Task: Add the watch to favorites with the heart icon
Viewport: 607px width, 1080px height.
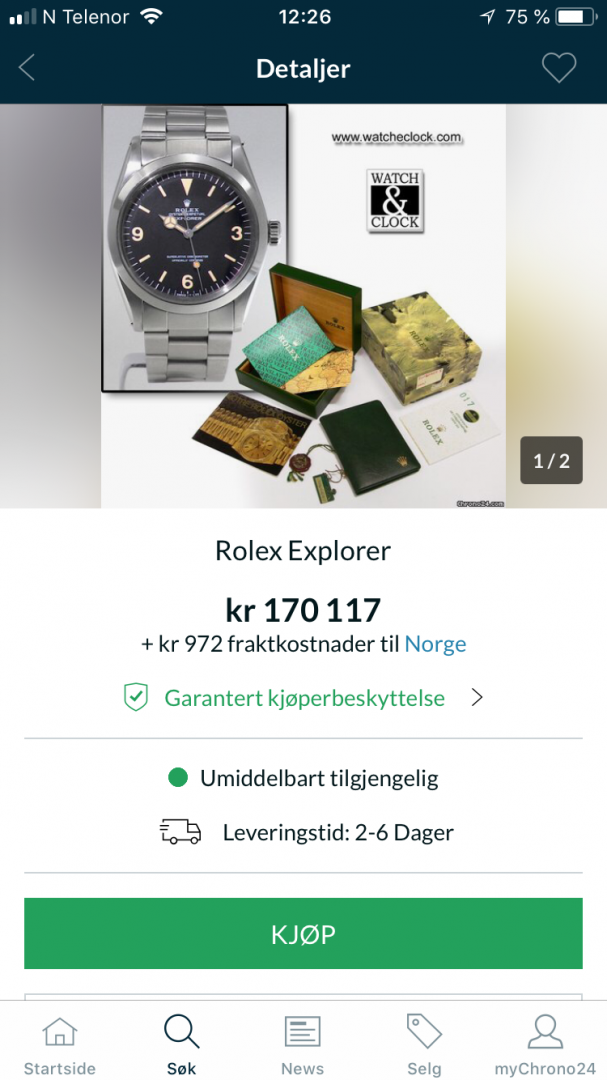Action: tap(558, 68)
